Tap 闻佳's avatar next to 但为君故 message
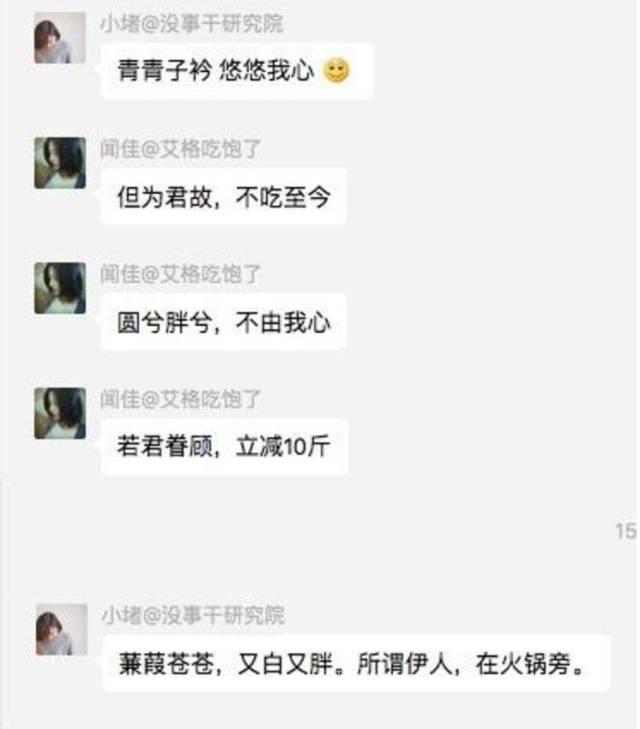 (x=59, y=163)
